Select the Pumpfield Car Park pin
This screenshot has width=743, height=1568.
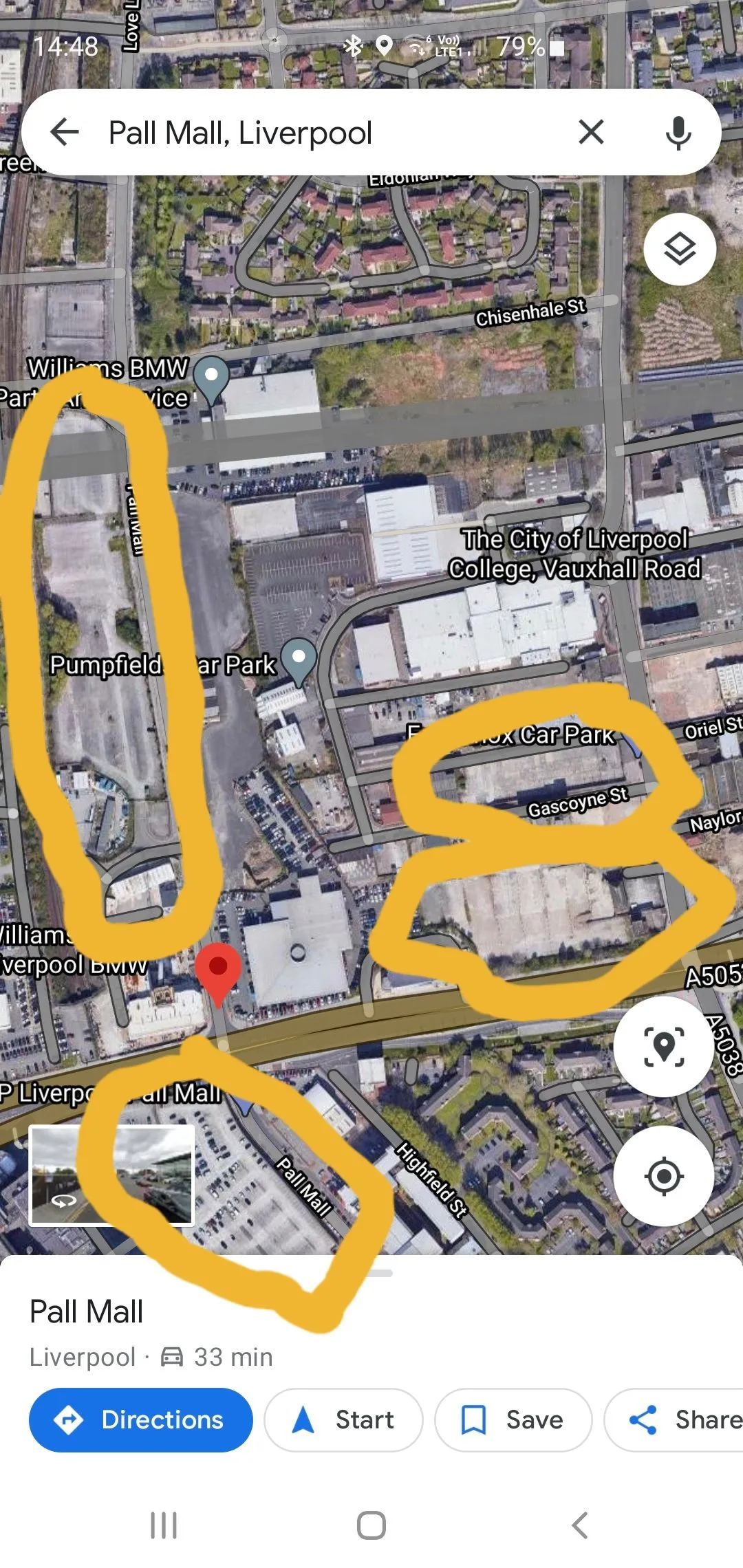tap(299, 660)
